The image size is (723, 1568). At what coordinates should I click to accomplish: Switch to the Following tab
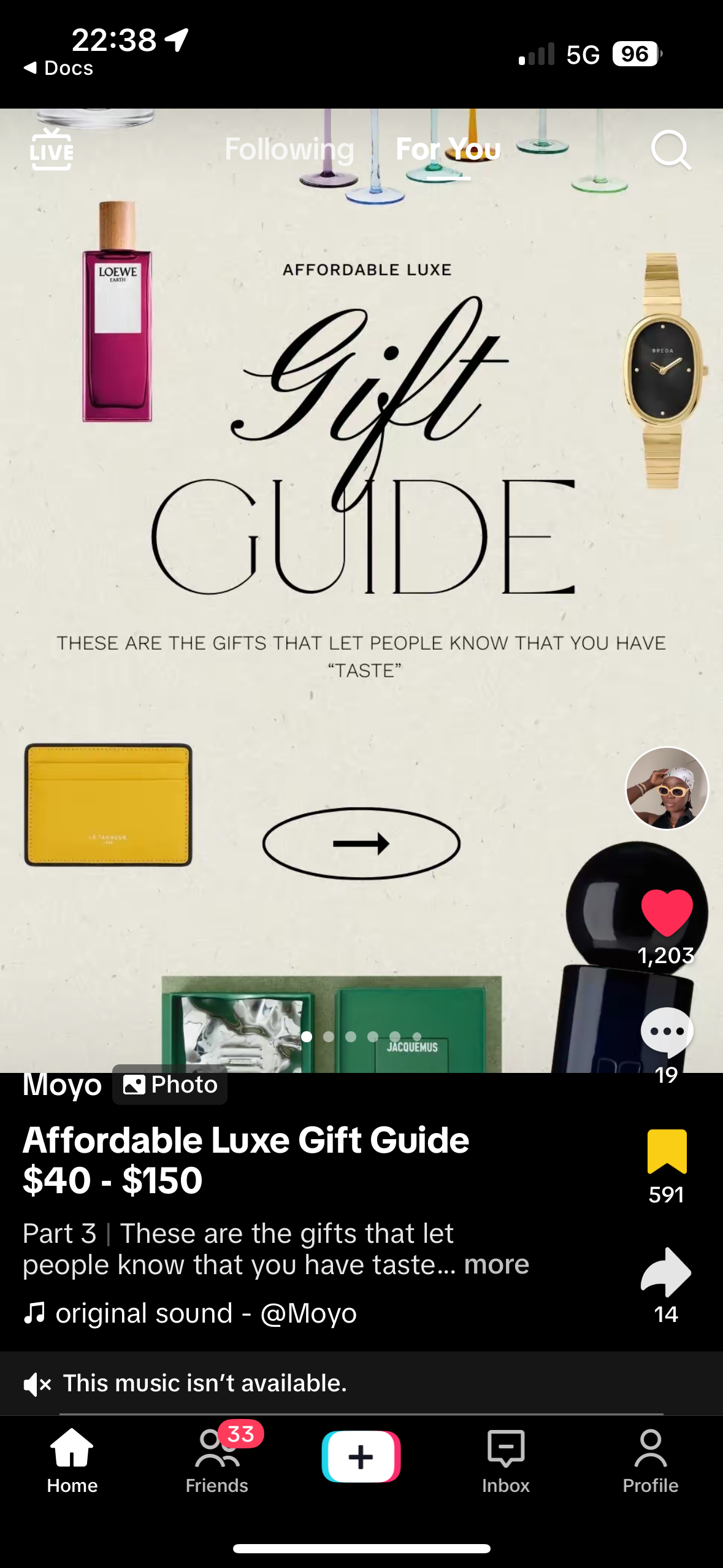pyautogui.click(x=289, y=149)
